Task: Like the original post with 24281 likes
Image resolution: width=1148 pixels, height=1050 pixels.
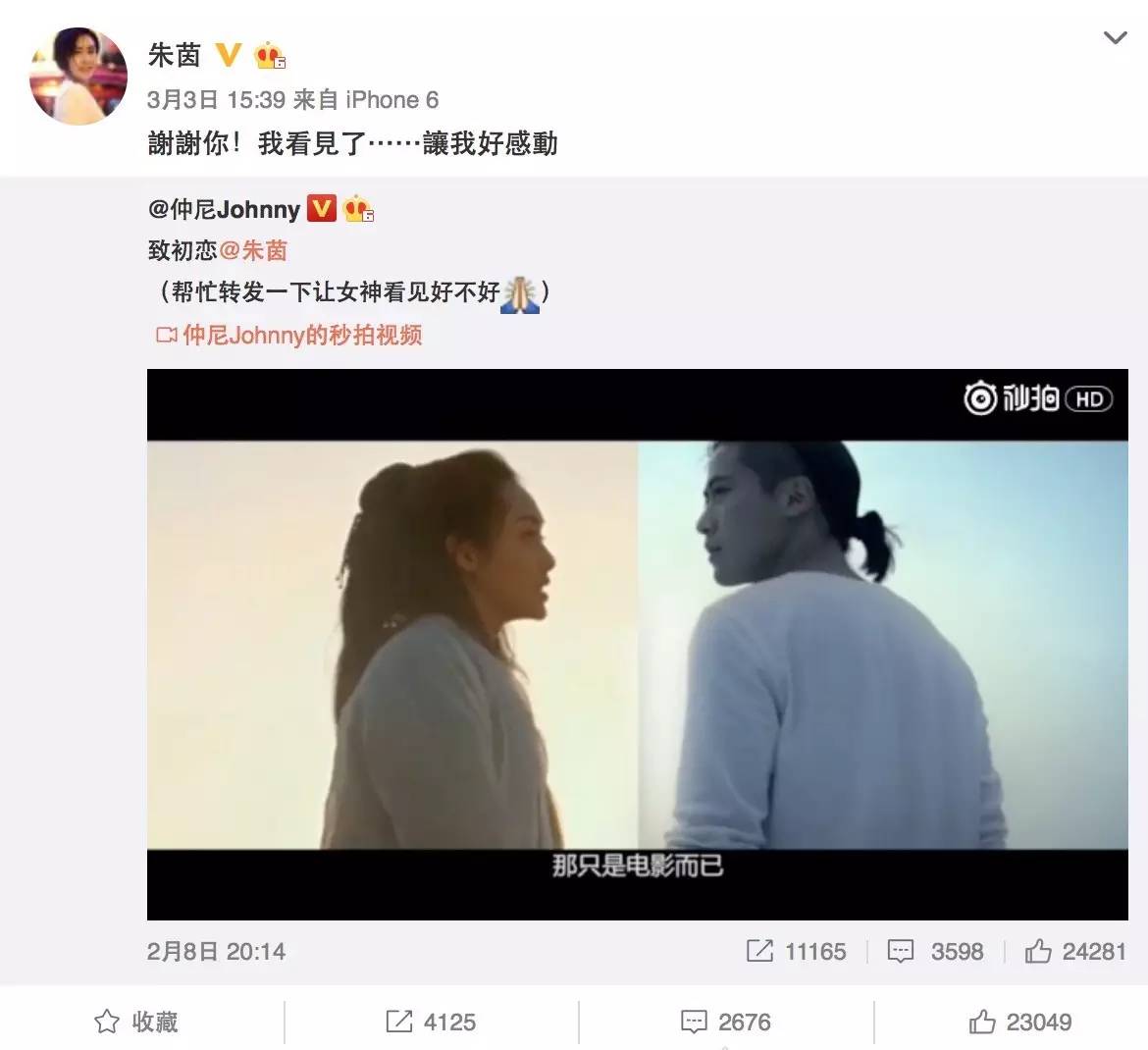Action: click(1075, 951)
